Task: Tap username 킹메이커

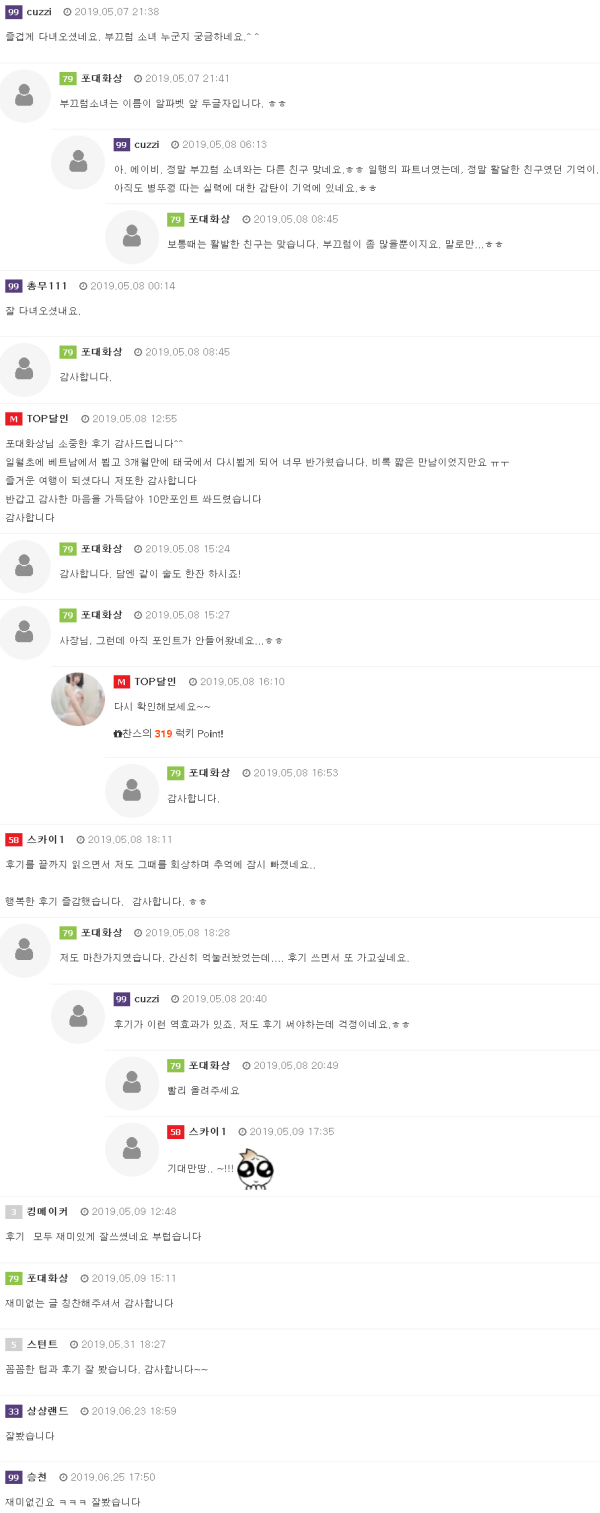Action: 47,1212
